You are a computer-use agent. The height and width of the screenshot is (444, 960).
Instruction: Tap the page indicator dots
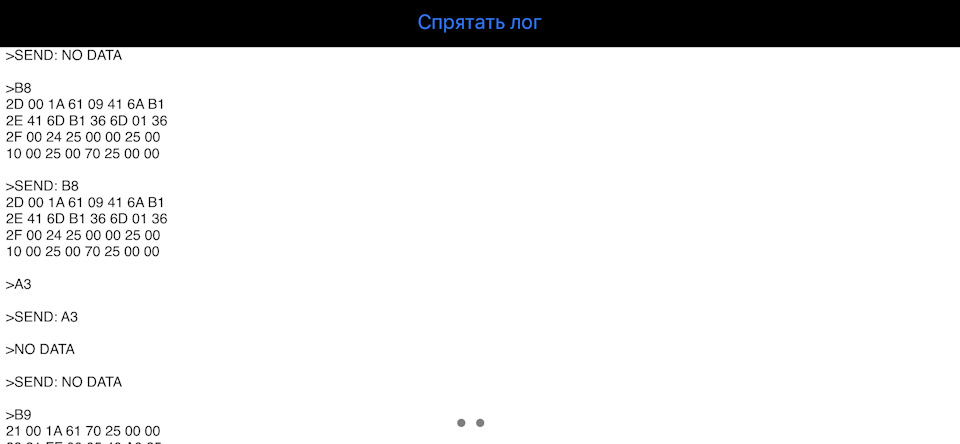click(470, 423)
